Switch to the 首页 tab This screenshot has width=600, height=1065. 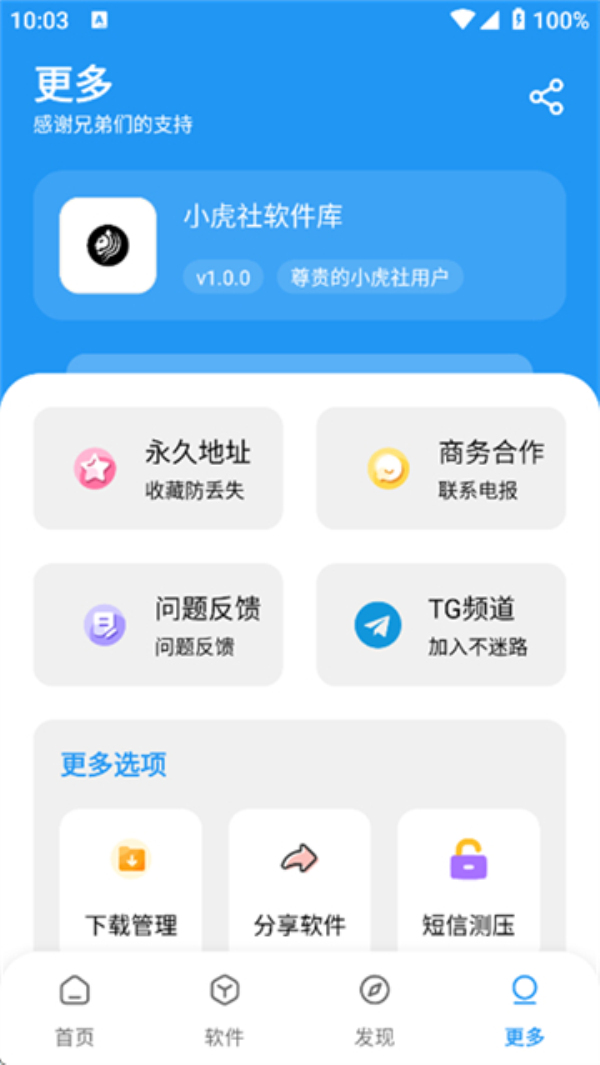point(75,1011)
